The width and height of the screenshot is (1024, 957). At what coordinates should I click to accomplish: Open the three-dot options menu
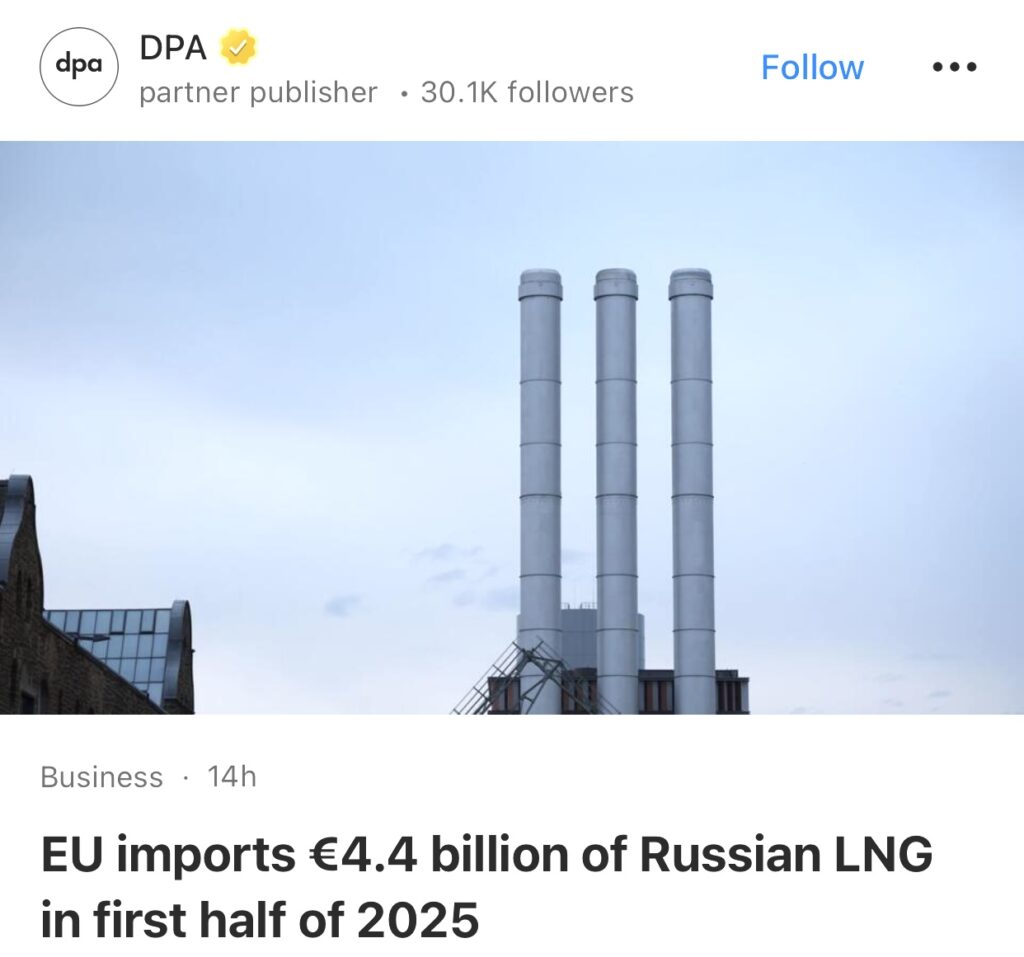[953, 68]
